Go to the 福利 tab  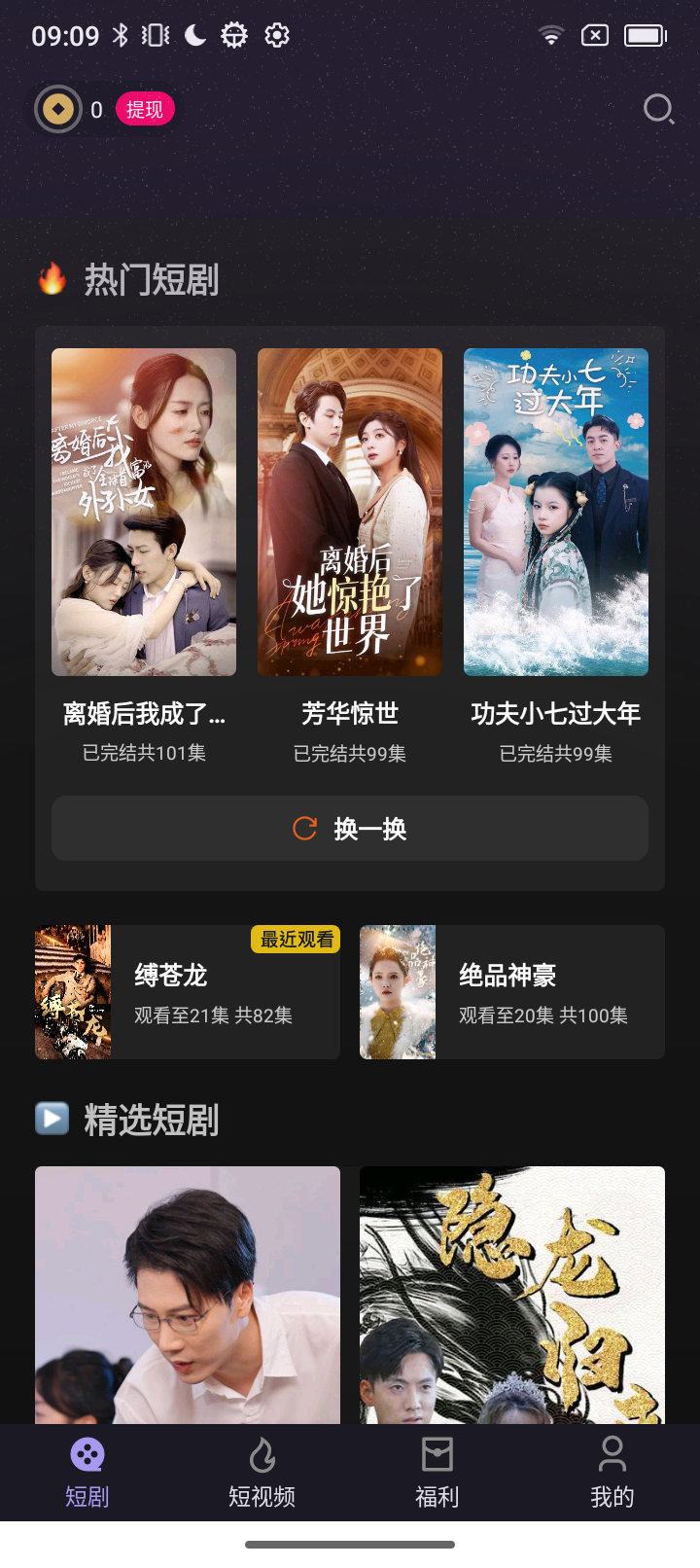pos(437,1473)
